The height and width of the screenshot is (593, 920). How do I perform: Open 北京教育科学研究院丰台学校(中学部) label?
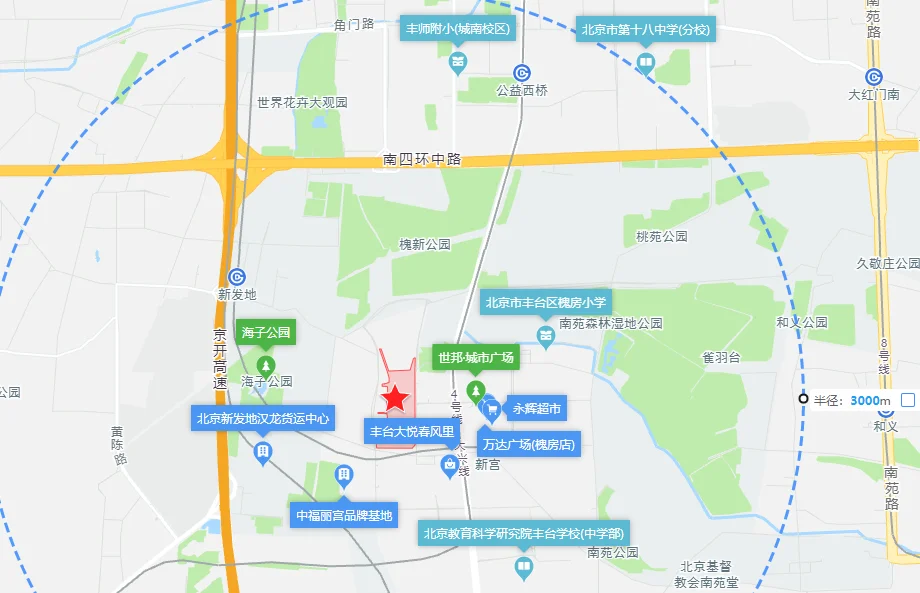point(523,534)
